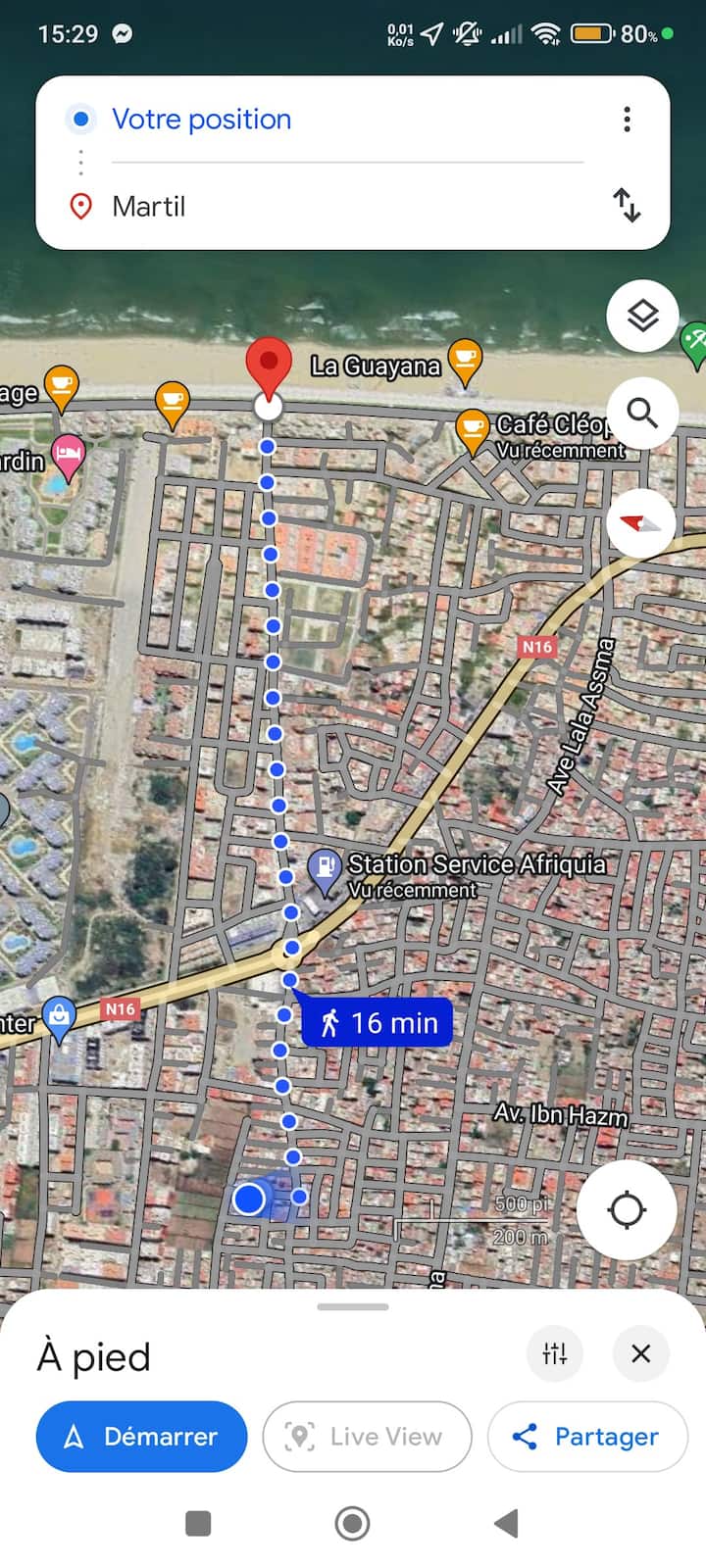Tap the 16 min walking route label
The width and height of the screenshot is (706, 1568).
coord(378,1023)
